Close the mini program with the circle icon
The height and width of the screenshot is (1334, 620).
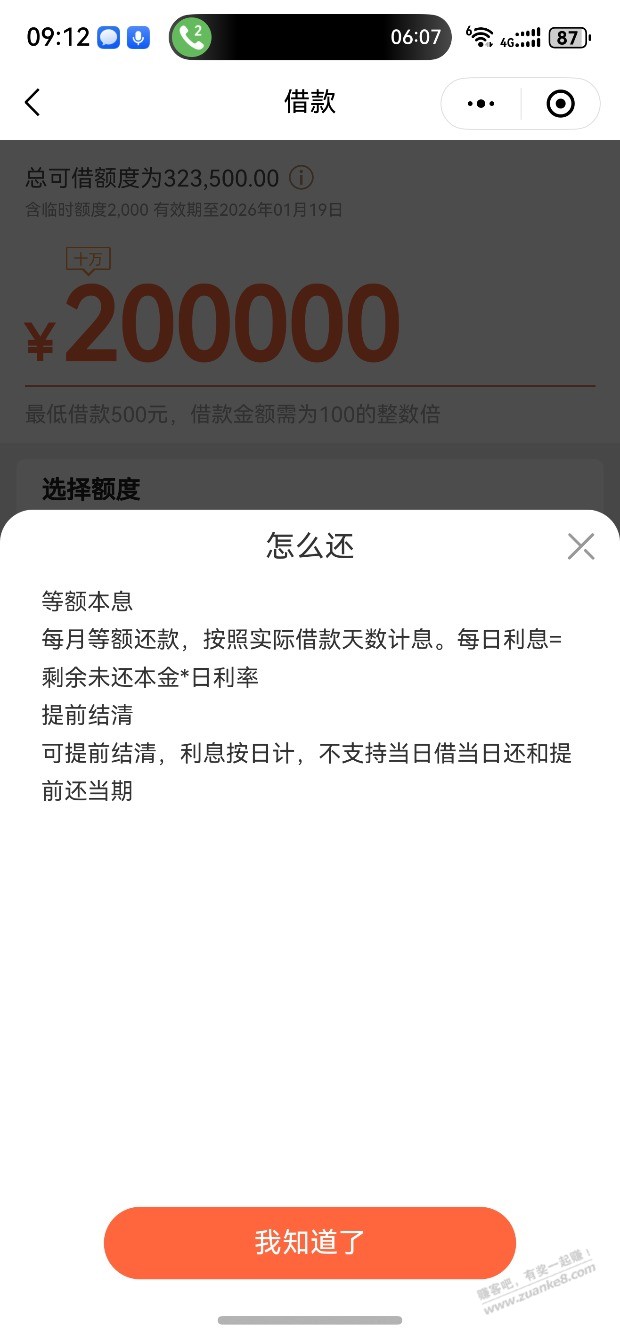(560, 104)
